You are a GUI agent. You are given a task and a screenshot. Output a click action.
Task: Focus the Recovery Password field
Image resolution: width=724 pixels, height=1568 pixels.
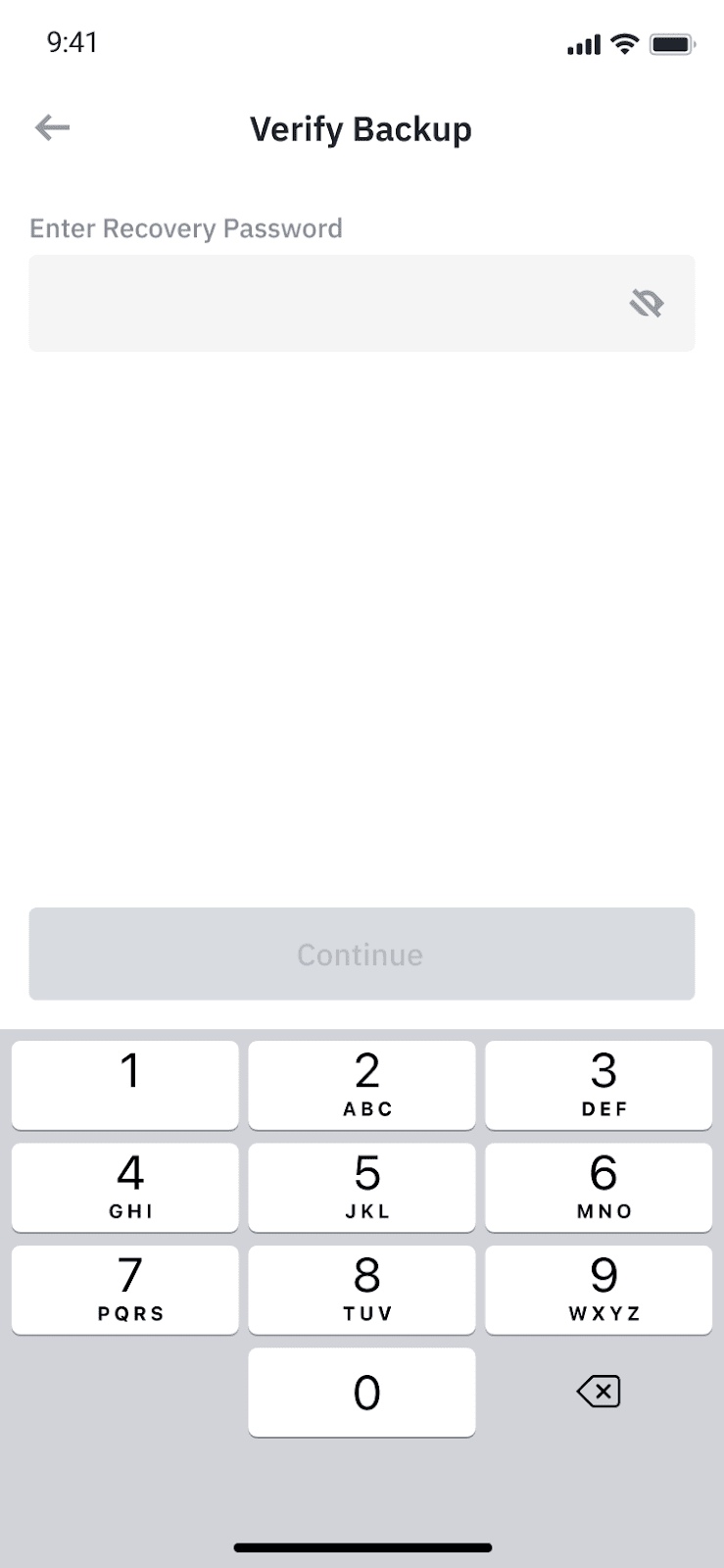tap(323, 304)
